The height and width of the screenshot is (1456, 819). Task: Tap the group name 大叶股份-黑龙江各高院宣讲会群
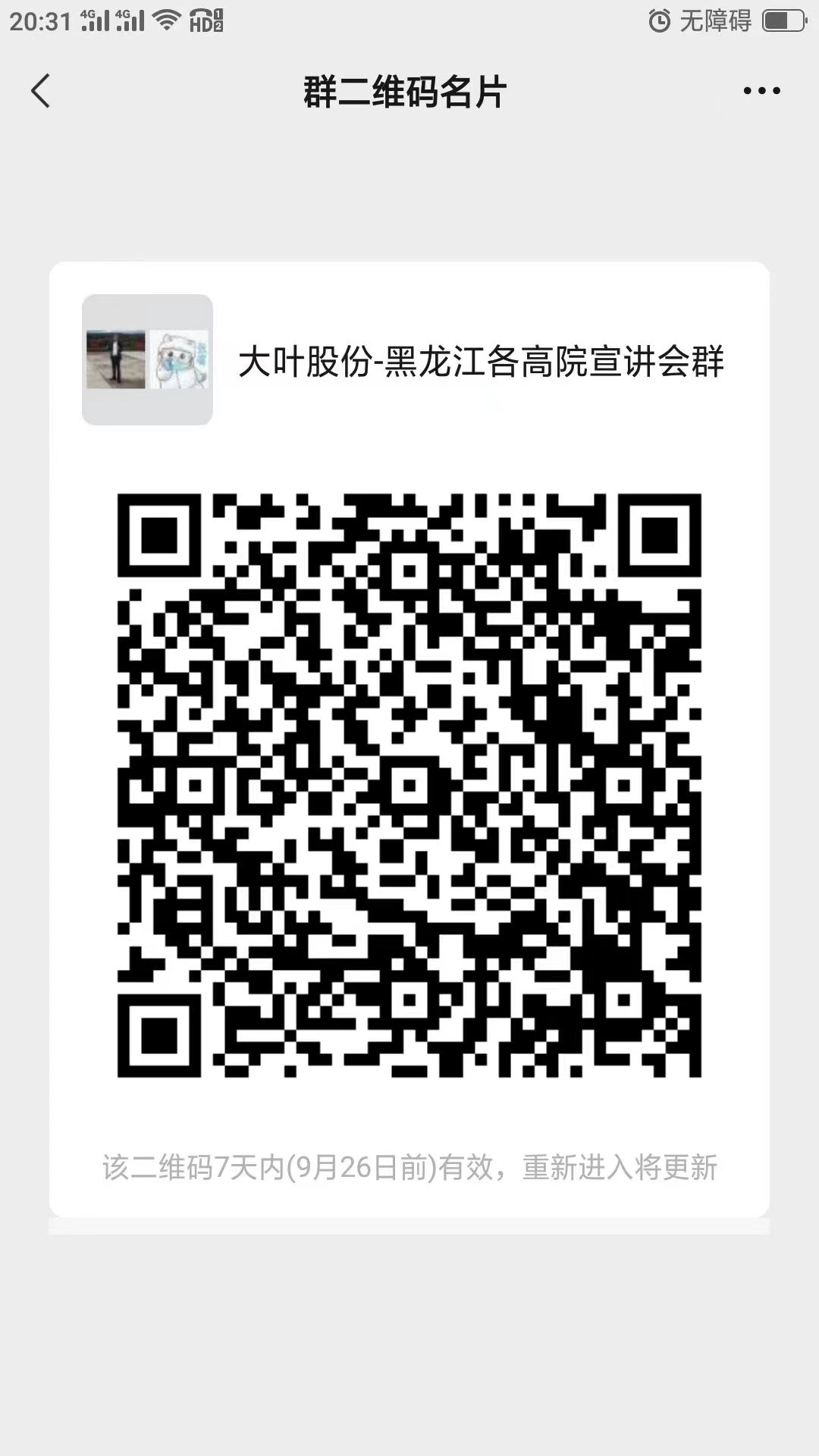coord(483,362)
